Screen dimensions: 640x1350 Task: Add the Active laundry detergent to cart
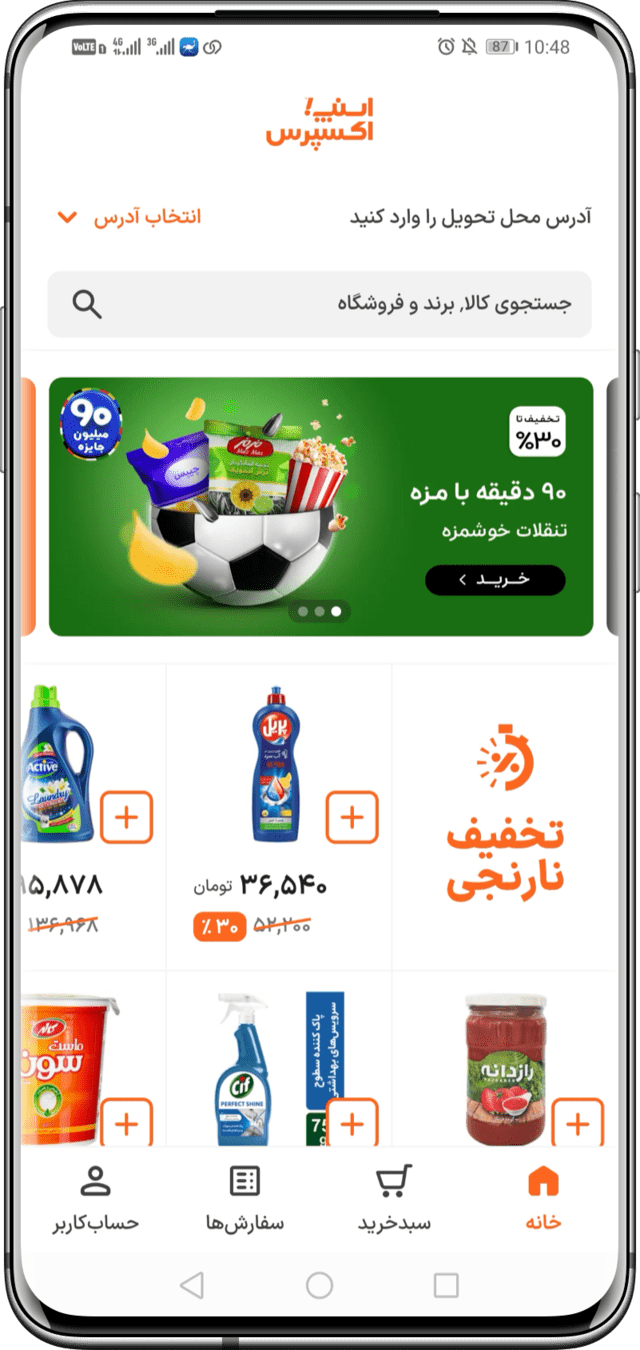click(127, 817)
